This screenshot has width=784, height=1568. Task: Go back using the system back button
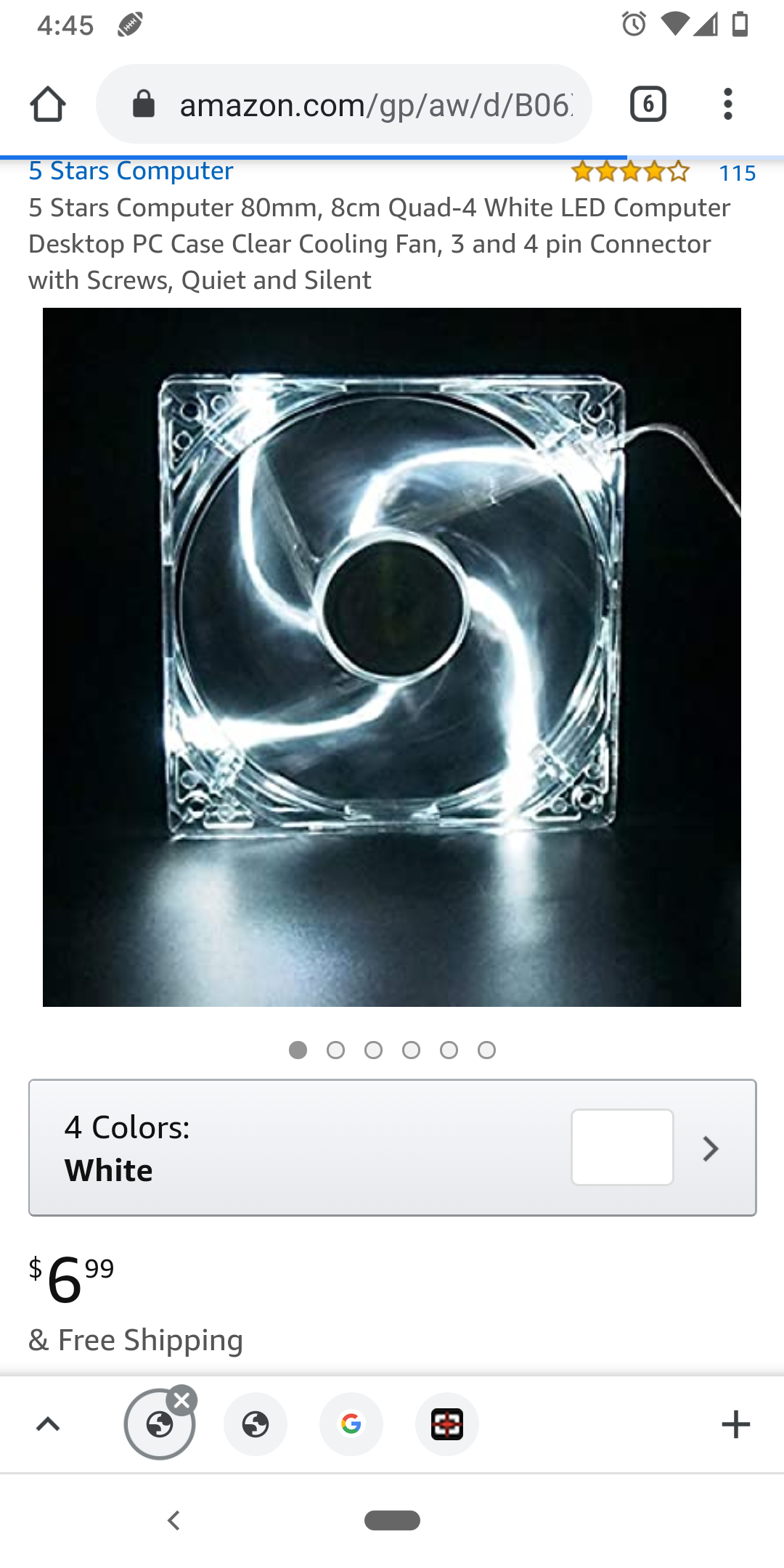pos(173,1520)
